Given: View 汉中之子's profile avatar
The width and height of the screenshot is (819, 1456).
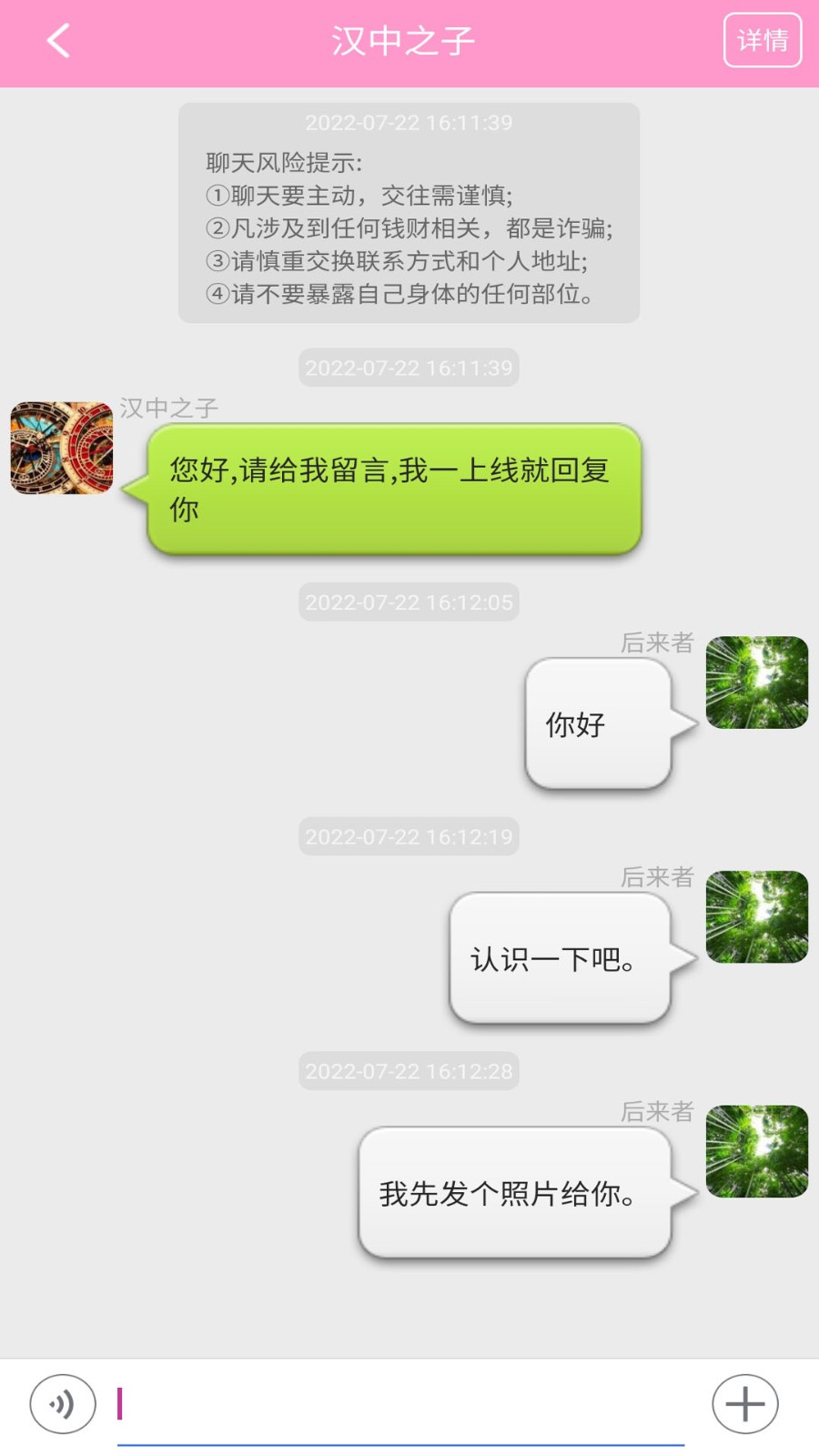Looking at the screenshot, I should click(x=62, y=449).
